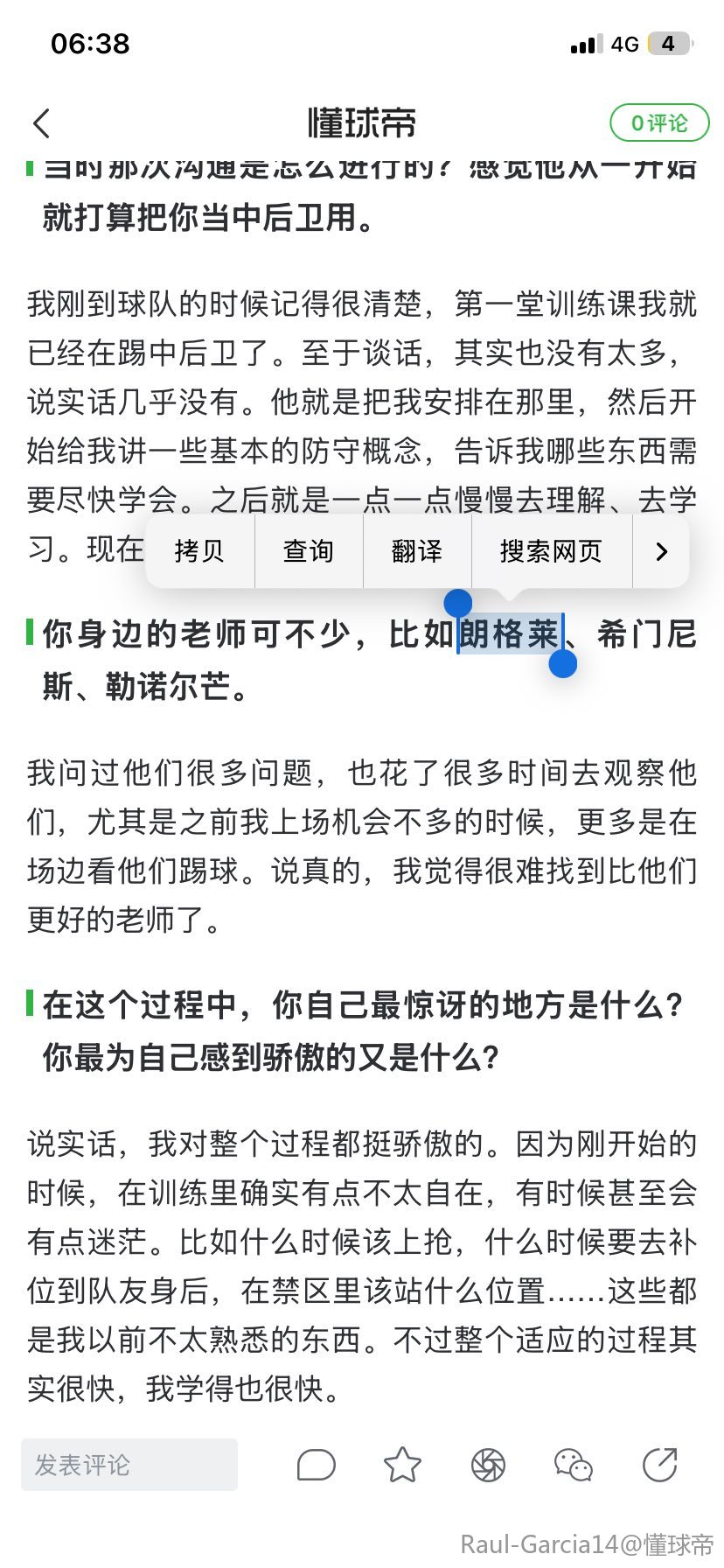
Task: Select 查询 for the highlighted text
Action: (308, 551)
